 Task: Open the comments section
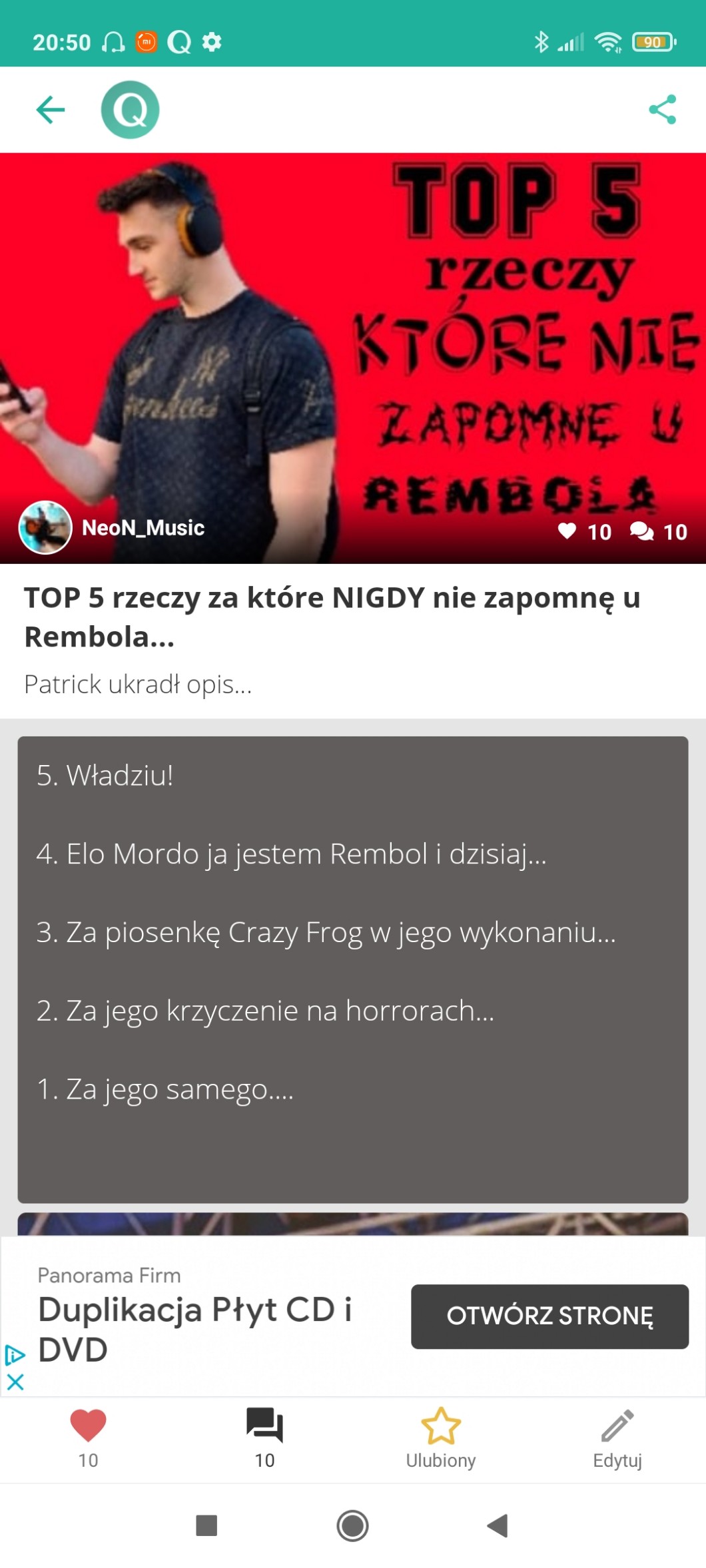(264, 1437)
